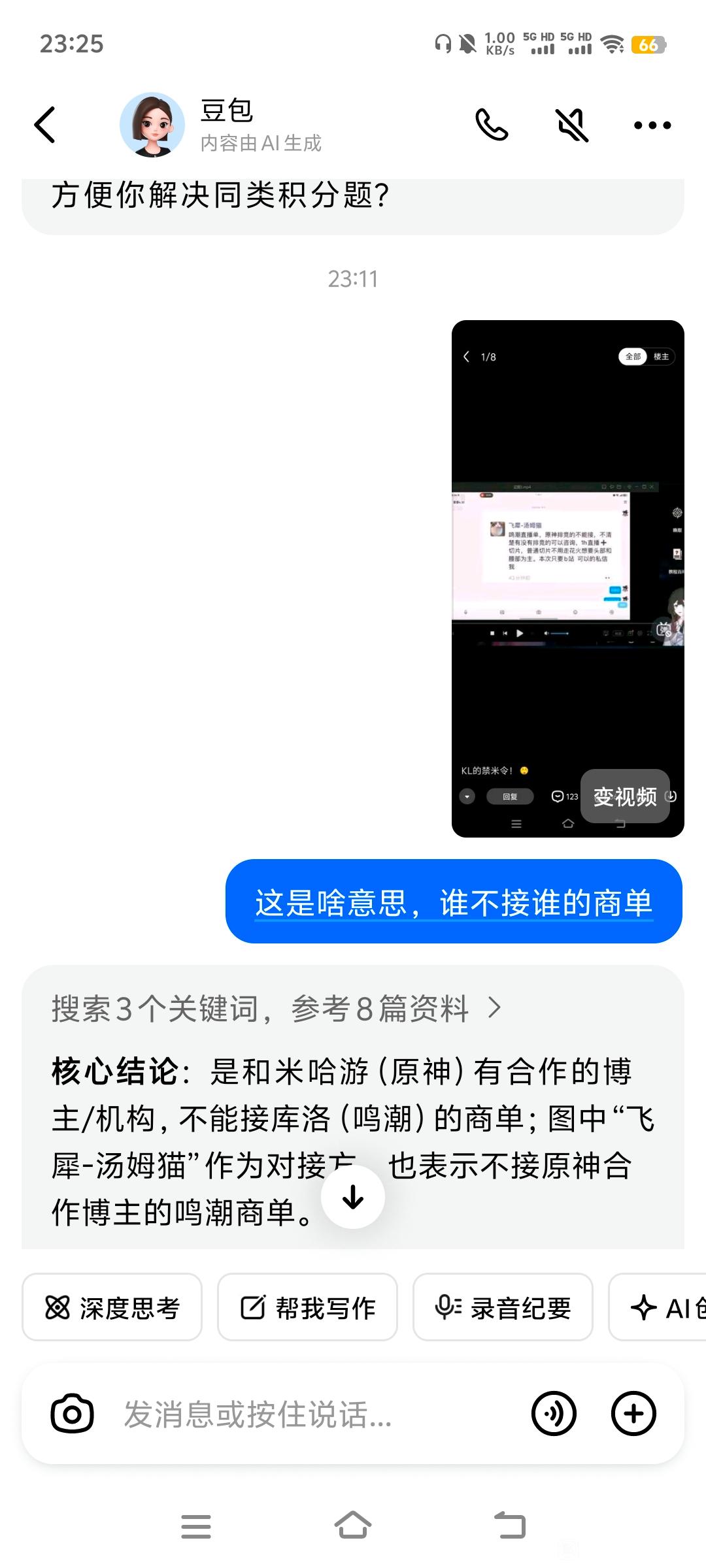Image resolution: width=706 pixels, height=1568 pixels.
Task: Tap the 变视频 button on image
Action: (625, 796)
